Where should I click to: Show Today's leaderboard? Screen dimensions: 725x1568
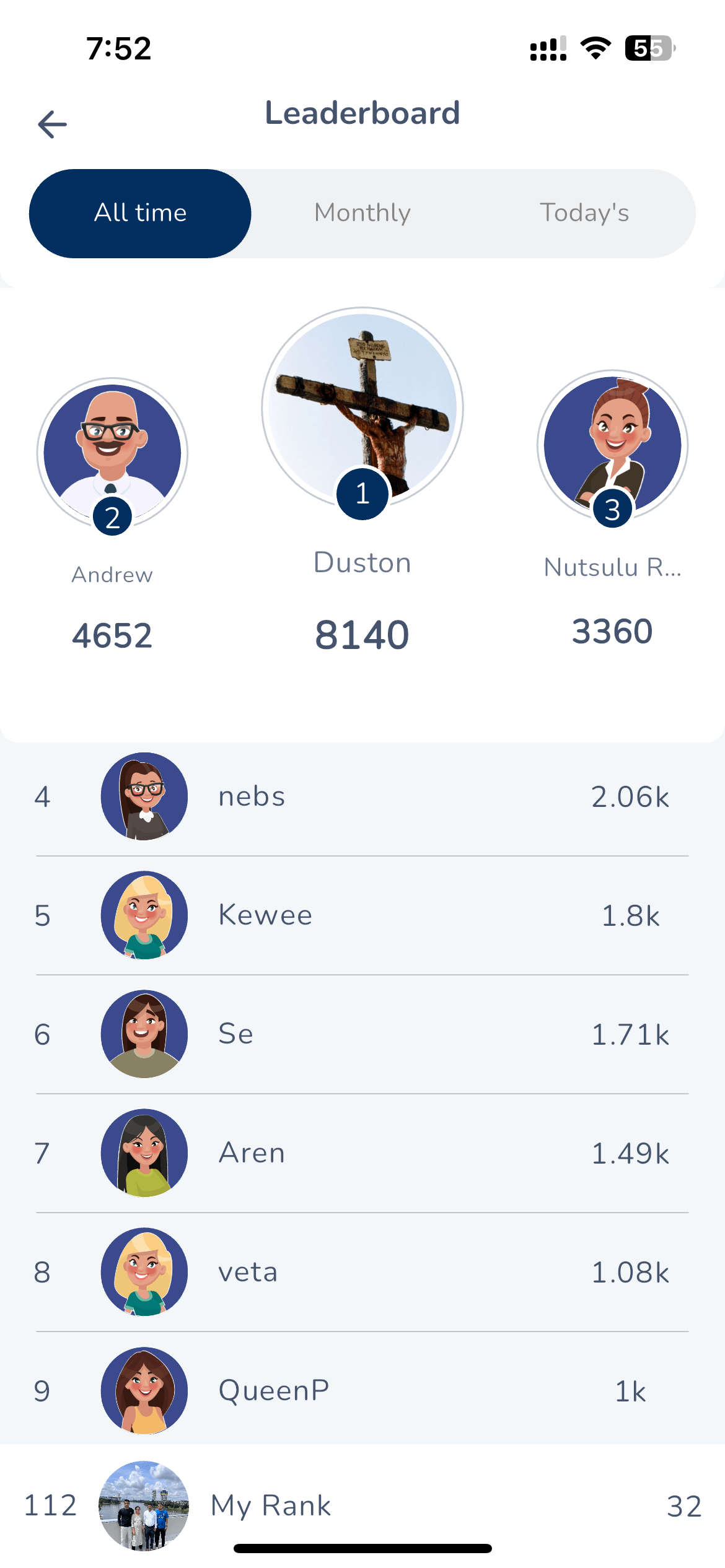click(x=584, y=213)
